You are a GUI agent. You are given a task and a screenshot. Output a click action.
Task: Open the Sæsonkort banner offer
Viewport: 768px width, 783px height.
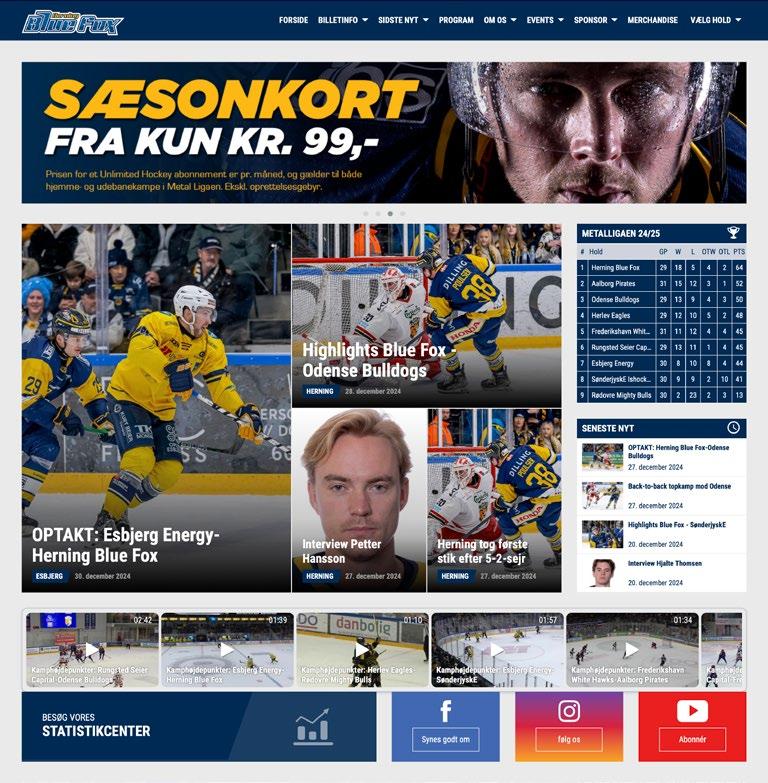pyautogui.click(x=383, y=132)
